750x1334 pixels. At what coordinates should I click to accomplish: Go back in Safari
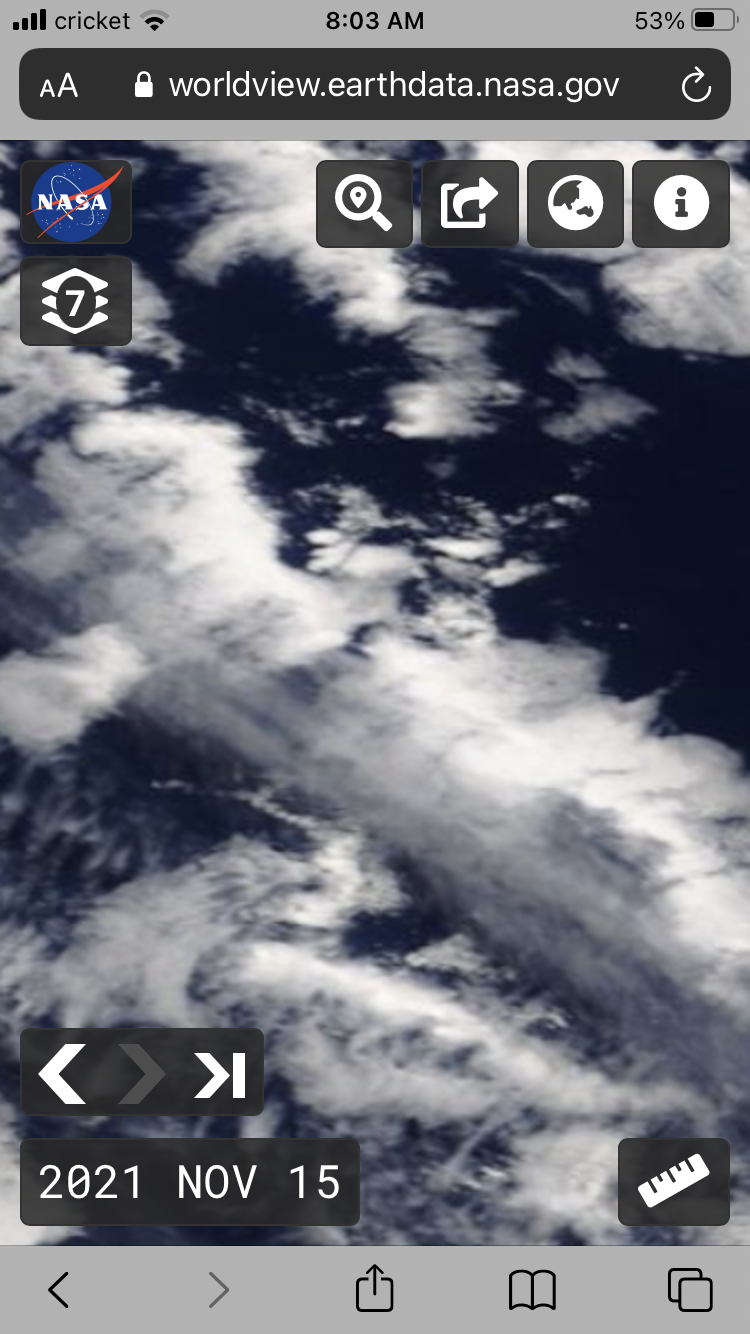(x=59, y=1290)
